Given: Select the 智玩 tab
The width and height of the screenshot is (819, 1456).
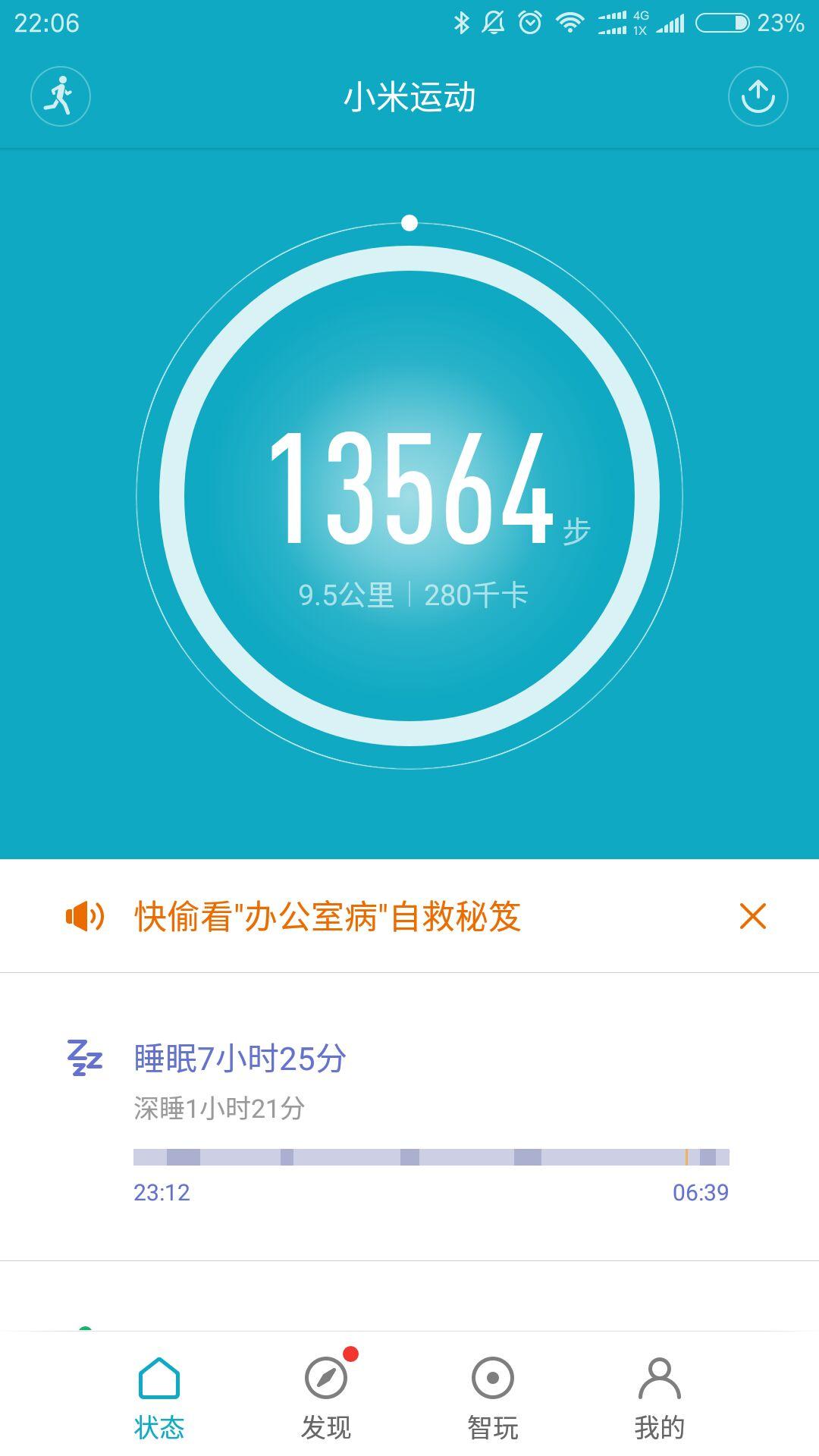Looking at the screenshot, I should click(491, 1403).
